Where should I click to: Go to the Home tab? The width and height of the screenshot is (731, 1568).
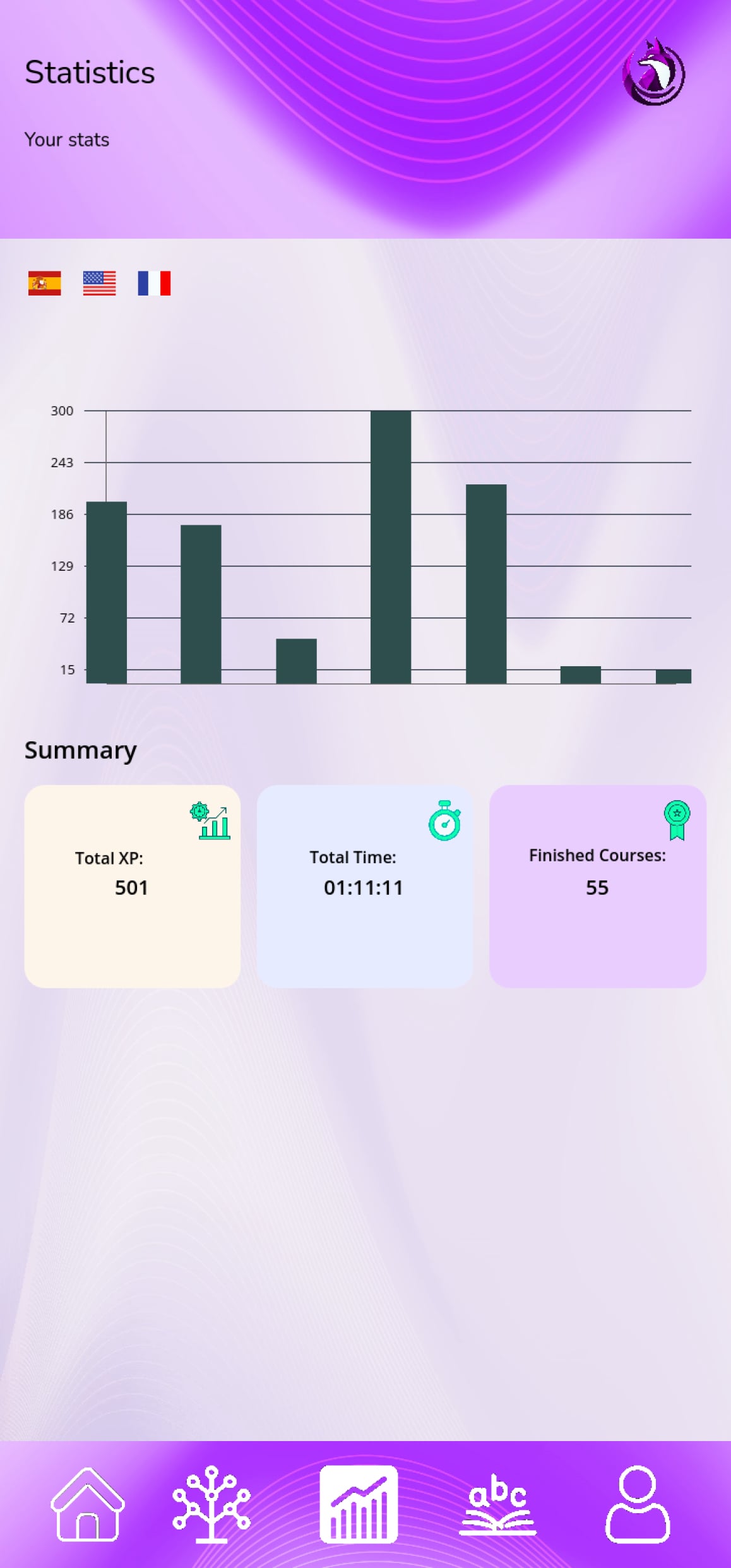87,1504
